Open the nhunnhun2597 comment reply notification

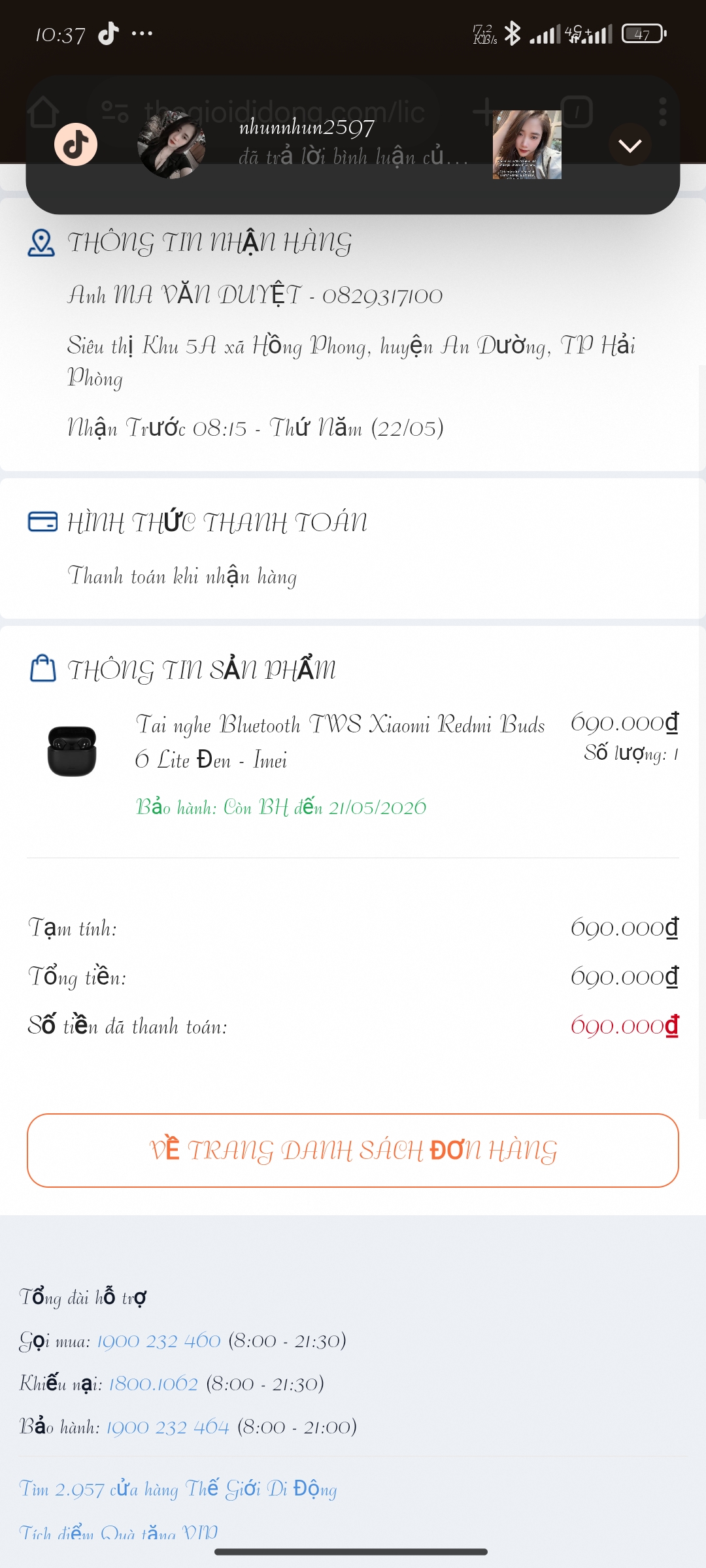[x=353, y=144]
